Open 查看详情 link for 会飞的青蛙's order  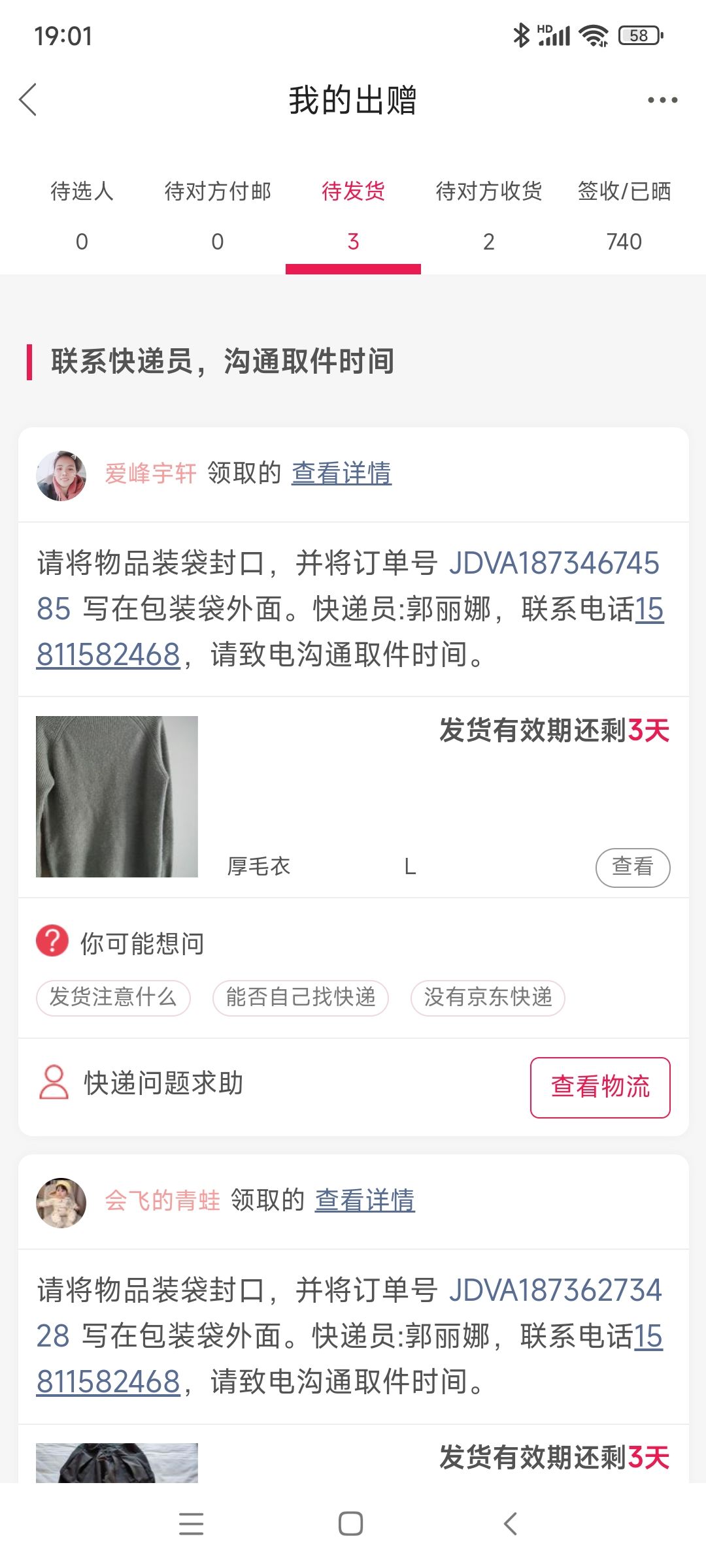(365, 1200)
